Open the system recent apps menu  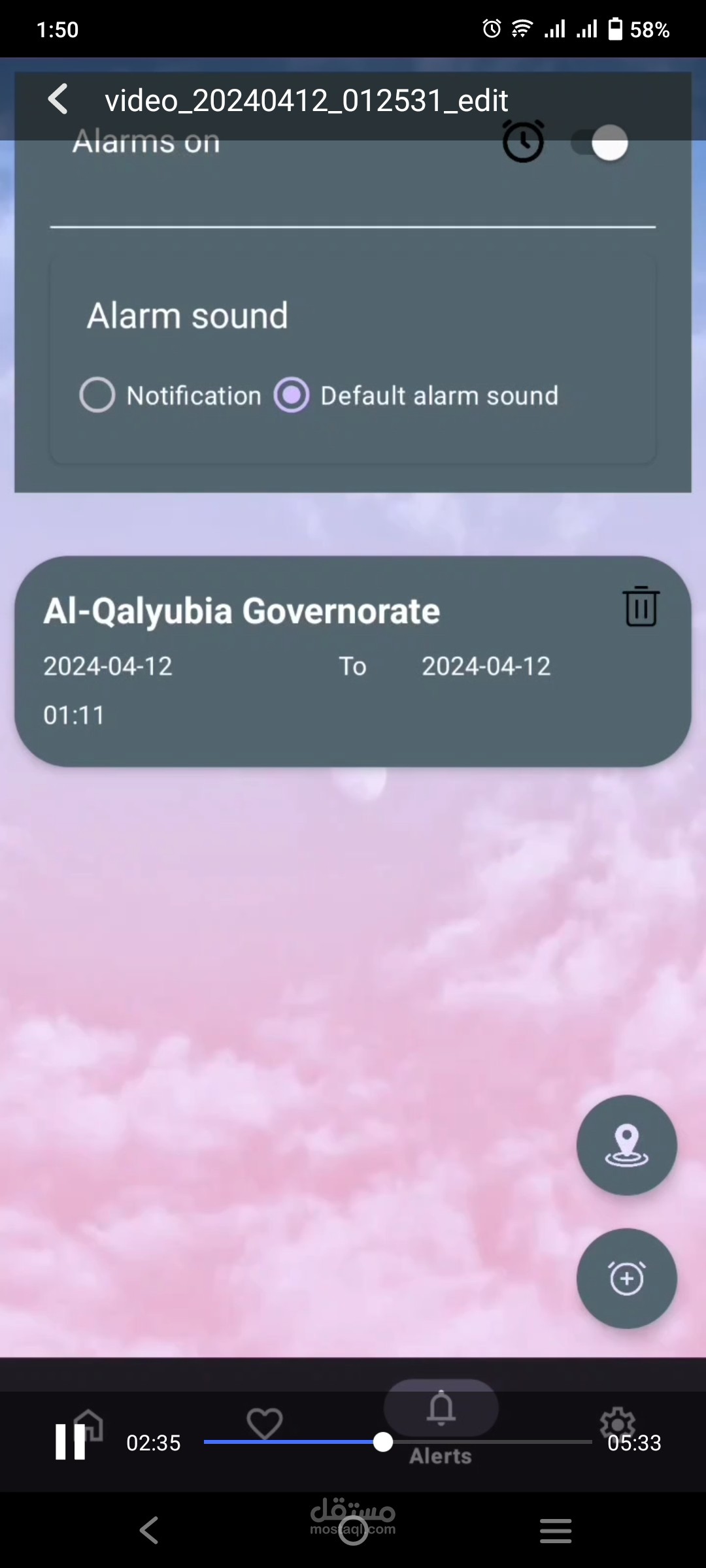click(556, 1530)
